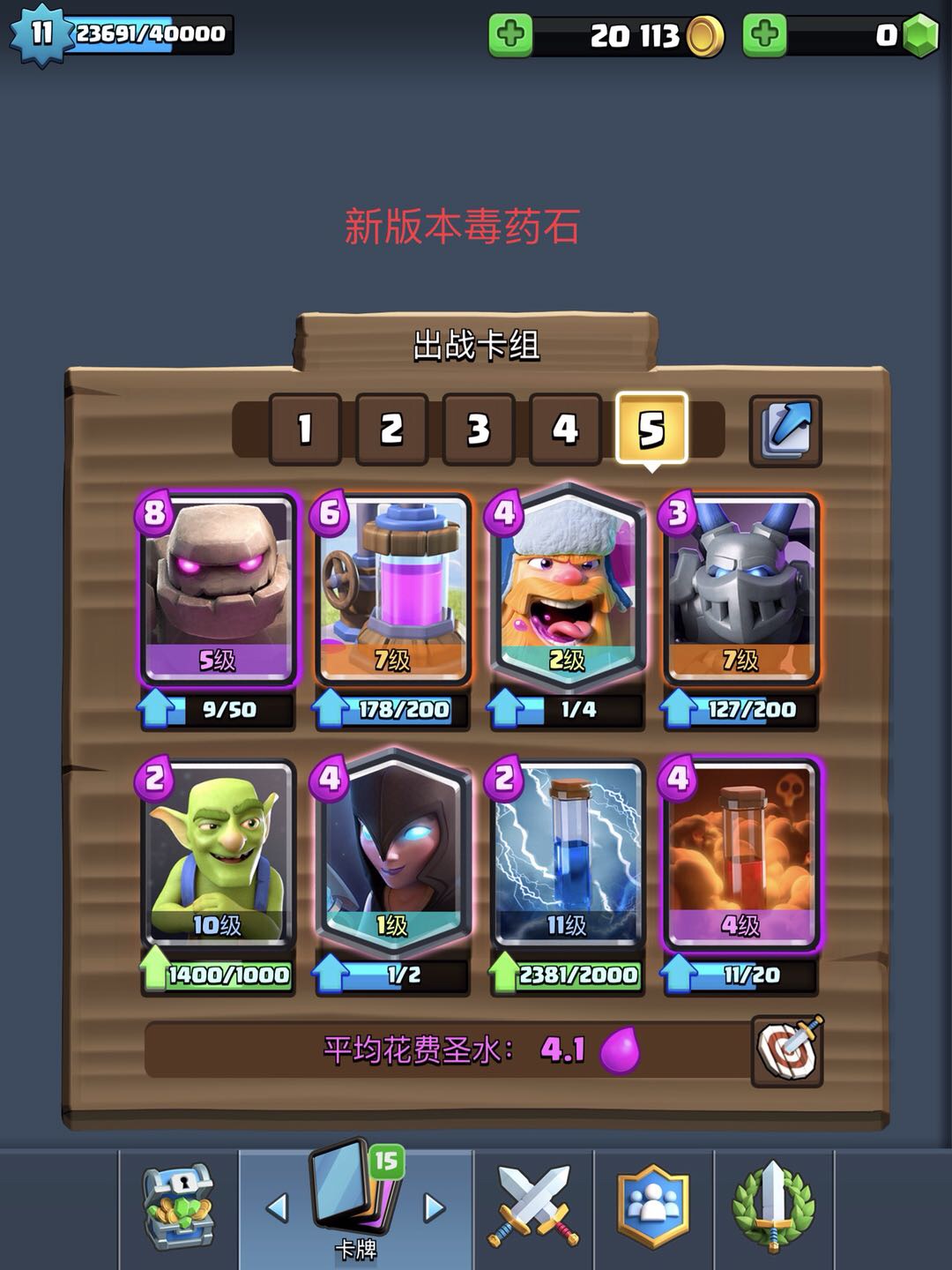The width and height of the screenshot is (952, 1270).
Task: Switch to battle deck 4
Action: click(x=565, y=430)
